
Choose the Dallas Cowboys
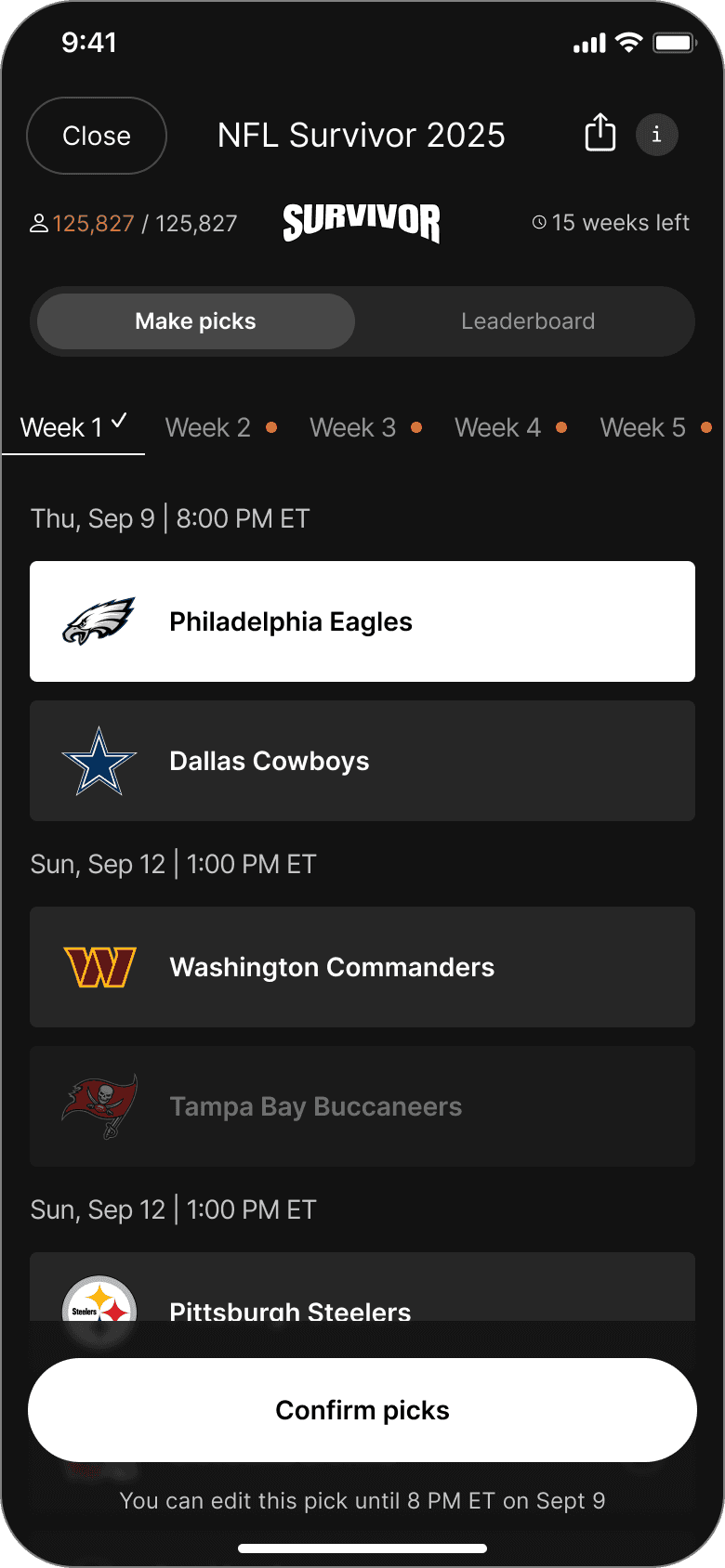coord(362,761)
